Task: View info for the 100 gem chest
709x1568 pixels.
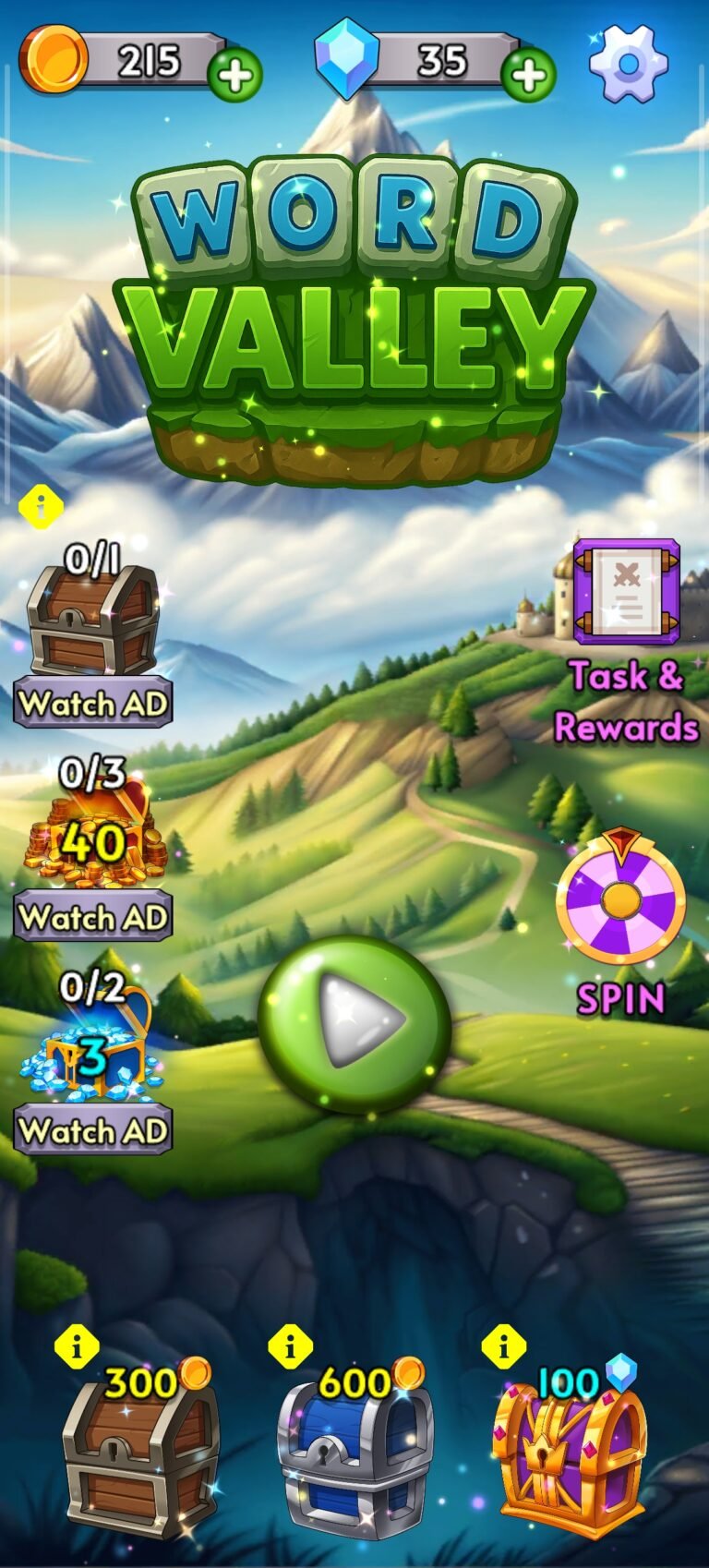Action: click(x=504, y=1347)
